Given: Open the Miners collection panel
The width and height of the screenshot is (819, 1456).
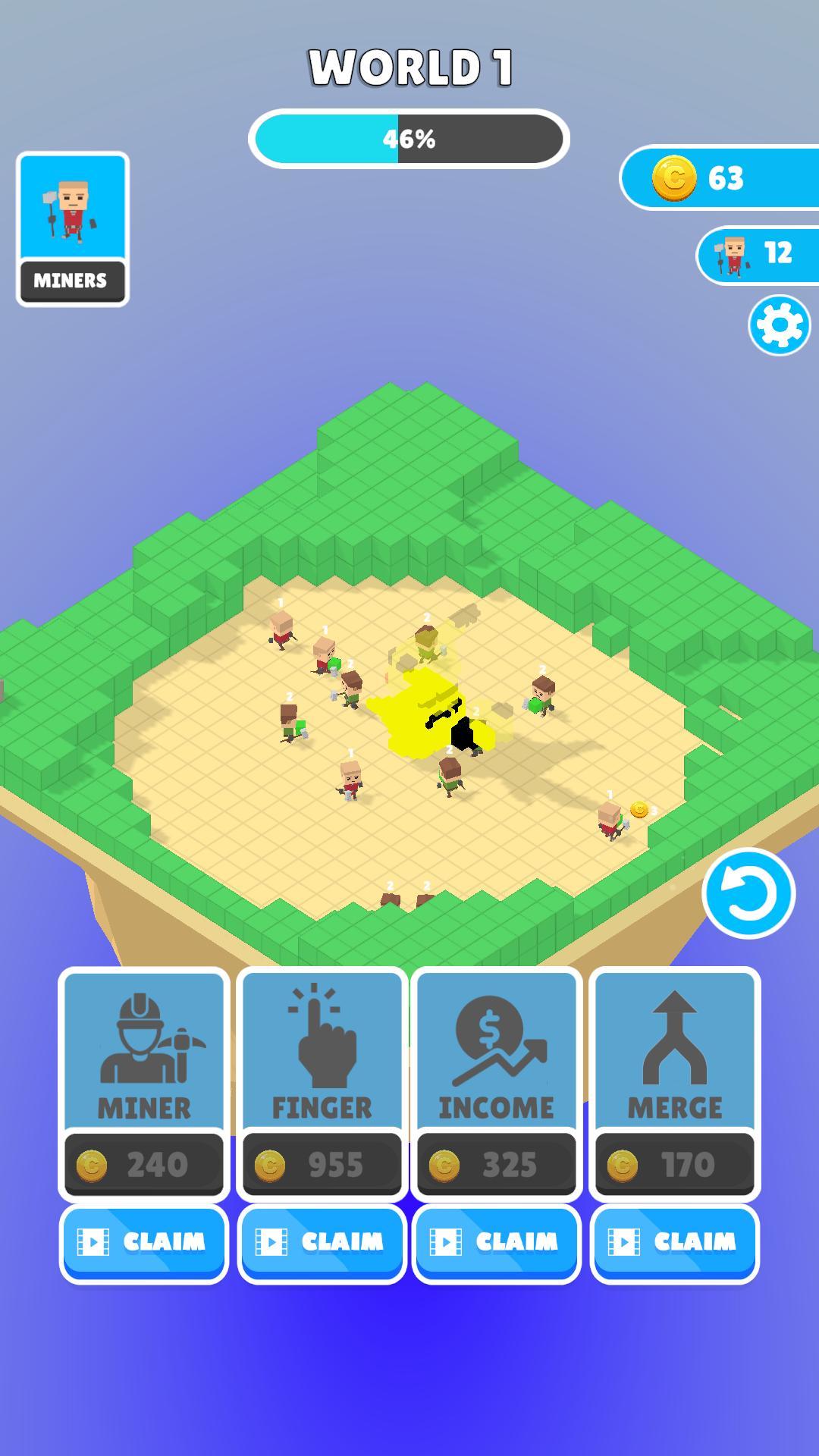Looking at the screenshot, I should click(x=73, y=229).
